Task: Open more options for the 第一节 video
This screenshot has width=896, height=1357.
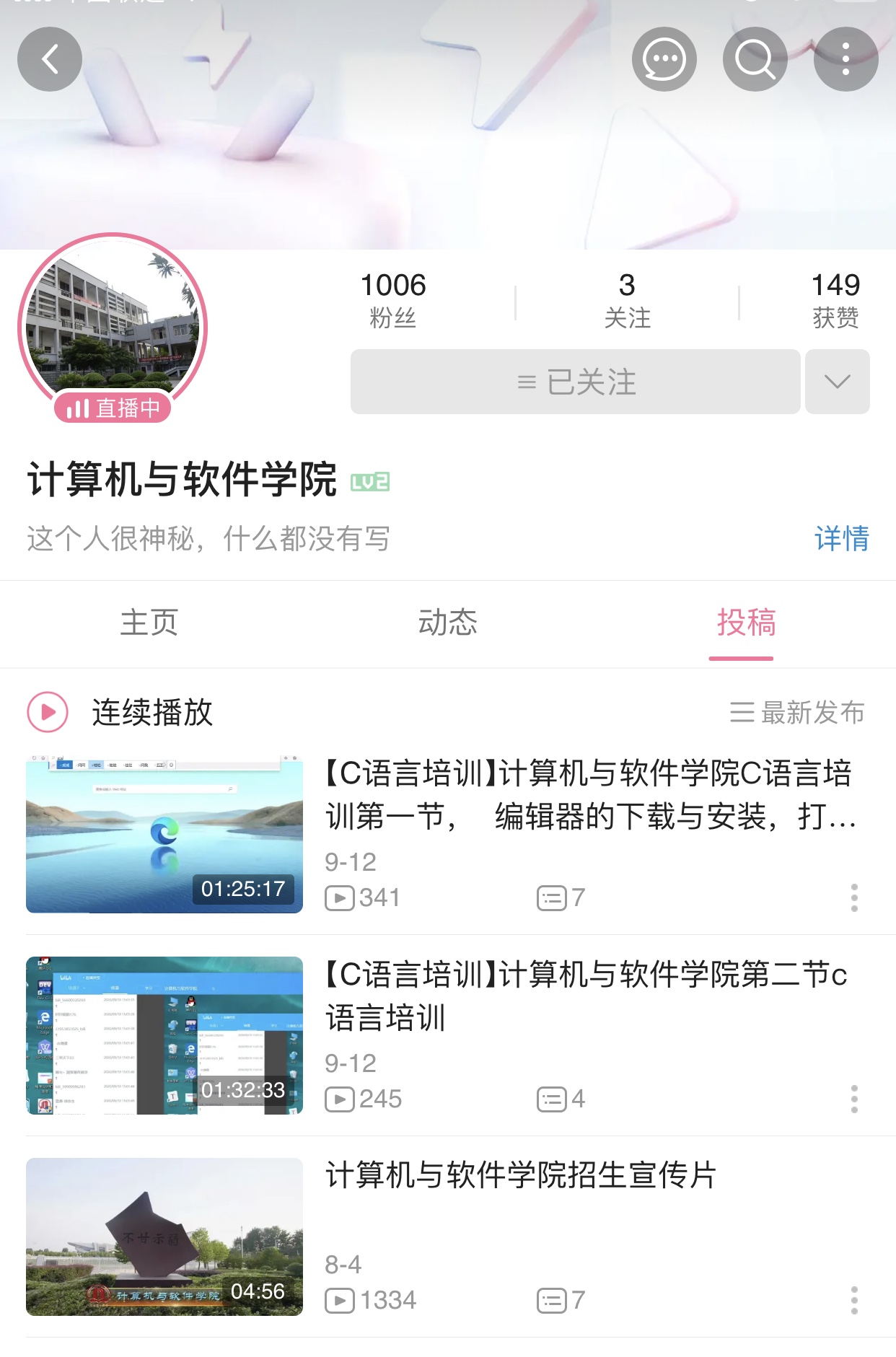Action: pos(854,897)
